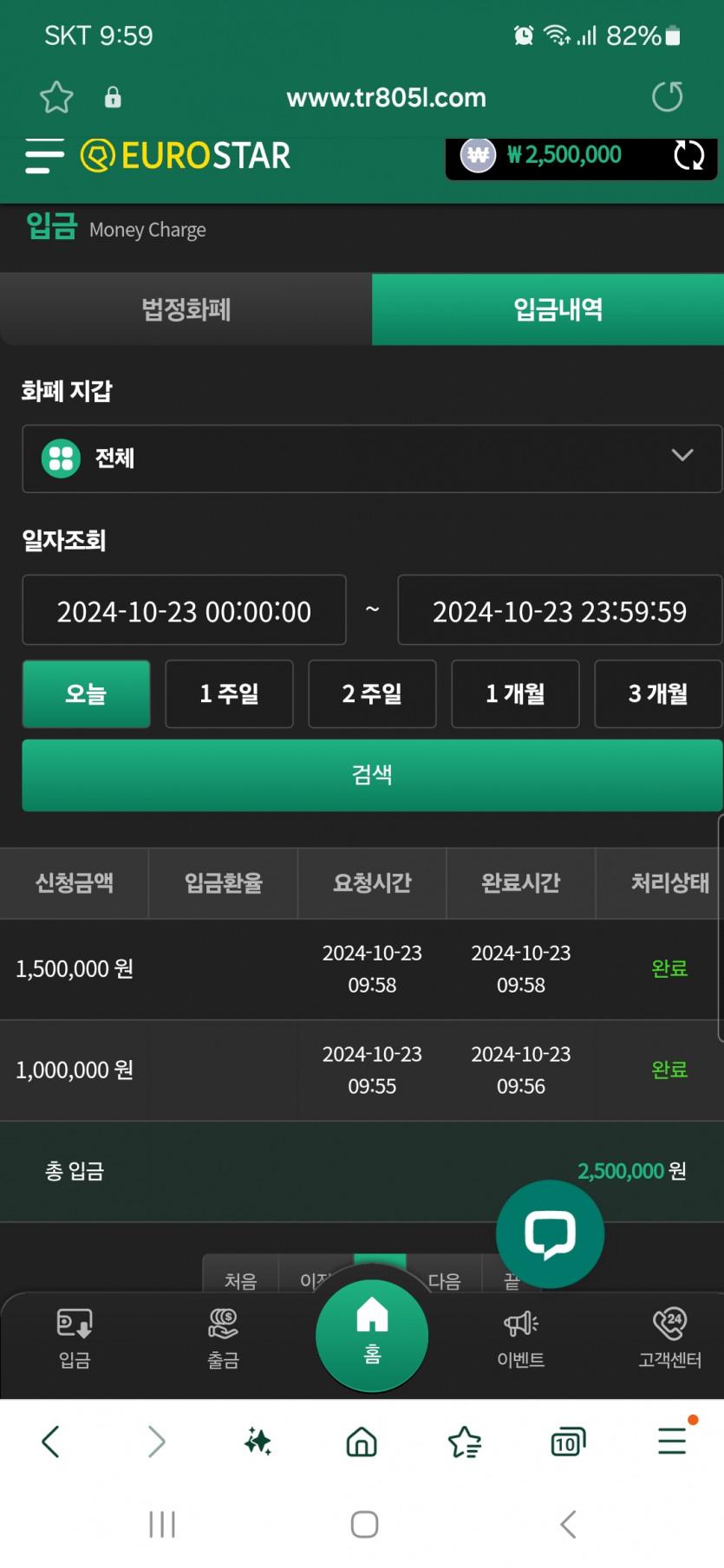Refresh the balance amount

tap(688, 156)
